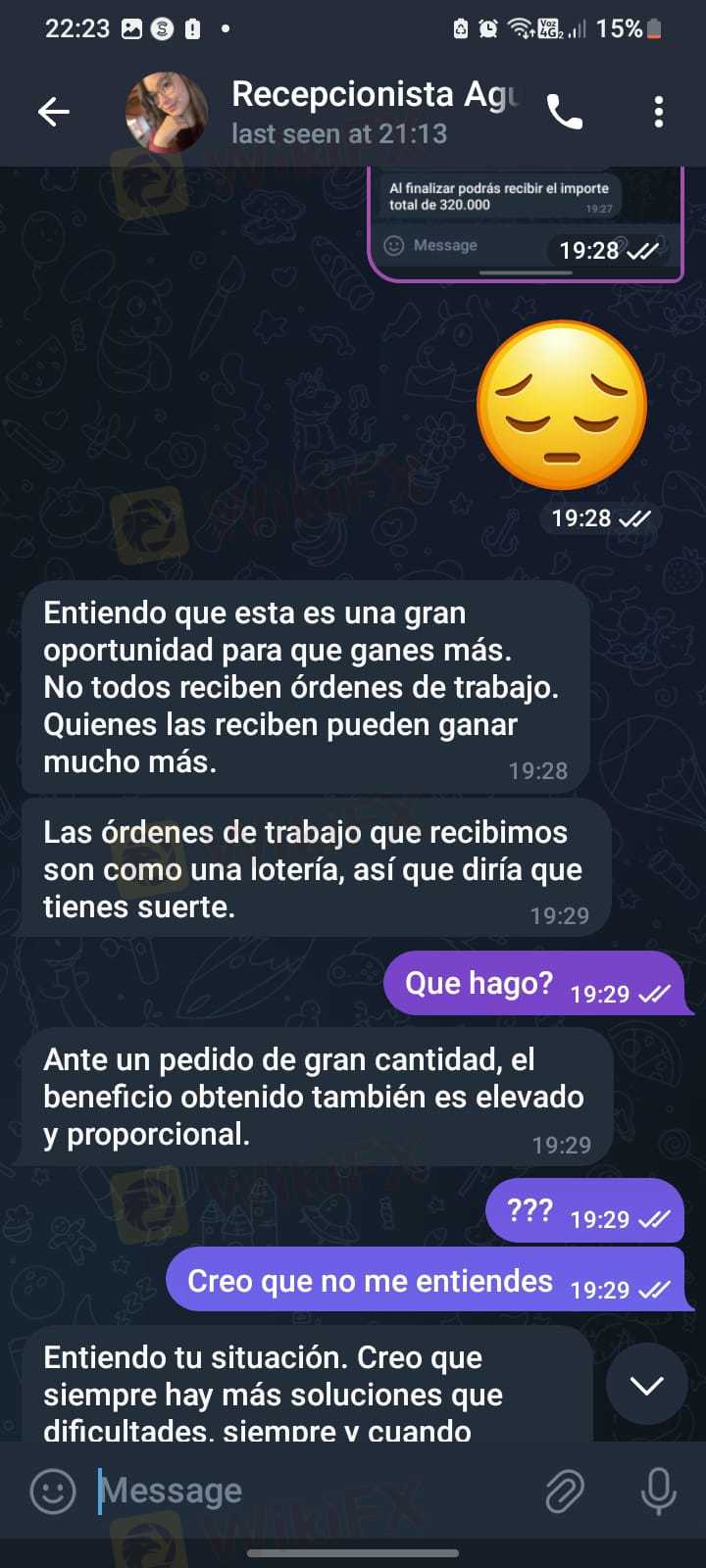Viewport: 706px width, 1568px height.
Task: Attach a file with the paperclip
Action: 564,1491
